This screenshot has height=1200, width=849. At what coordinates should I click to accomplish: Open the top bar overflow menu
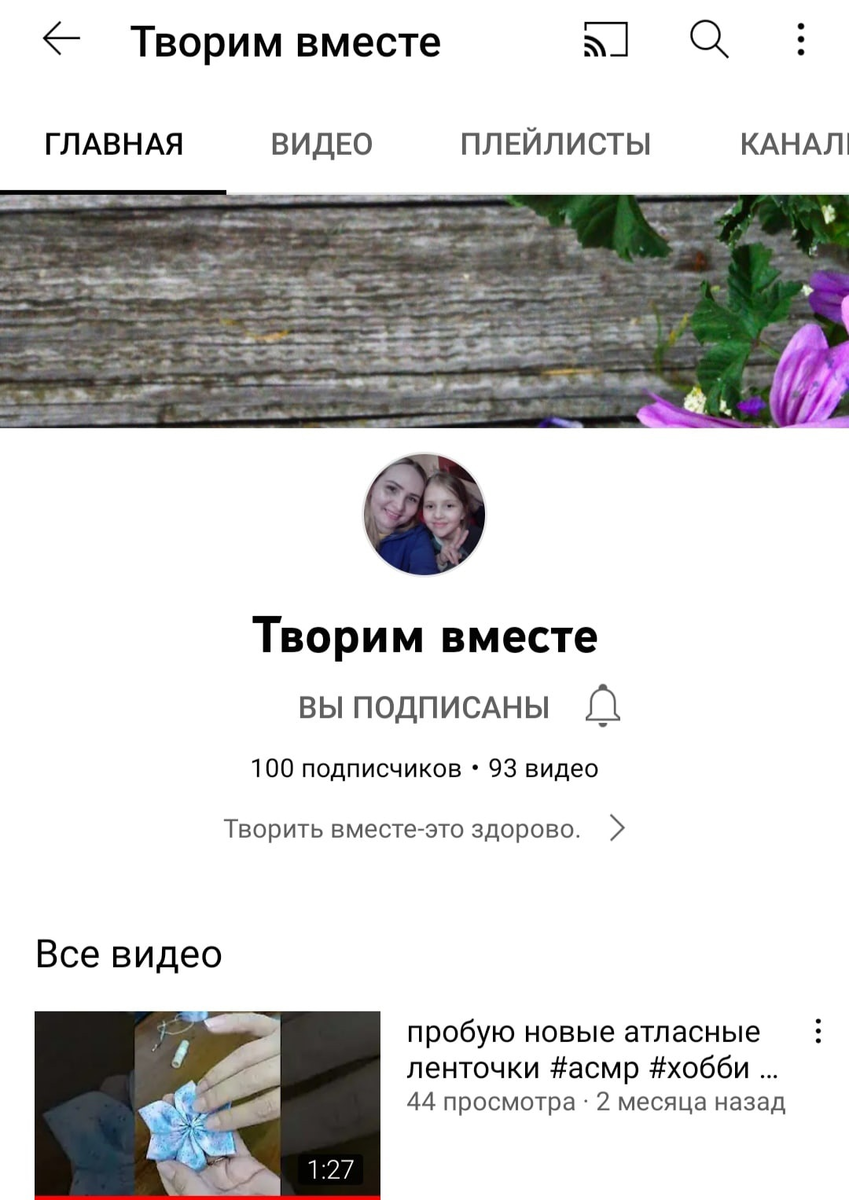801,41
